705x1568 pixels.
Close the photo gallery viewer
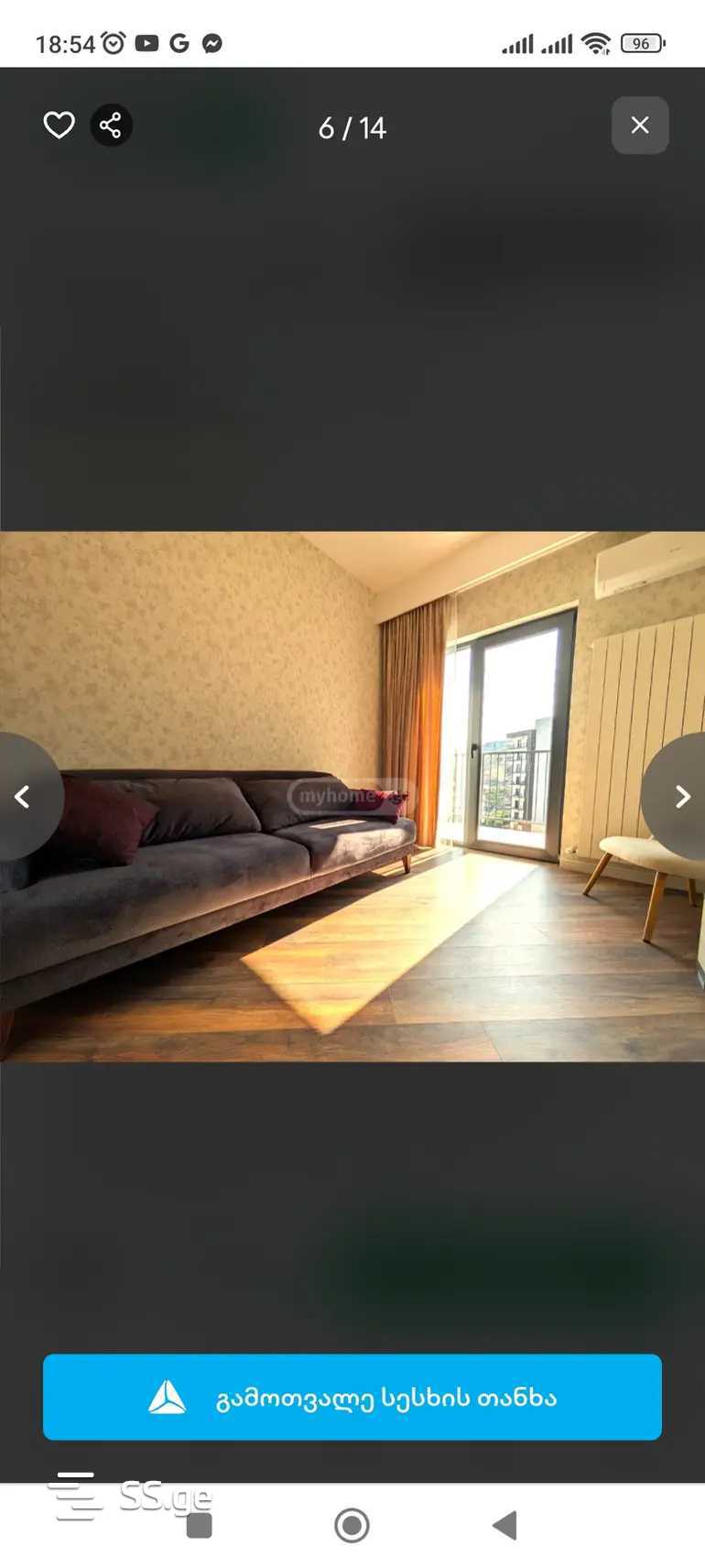pos(640,125)
